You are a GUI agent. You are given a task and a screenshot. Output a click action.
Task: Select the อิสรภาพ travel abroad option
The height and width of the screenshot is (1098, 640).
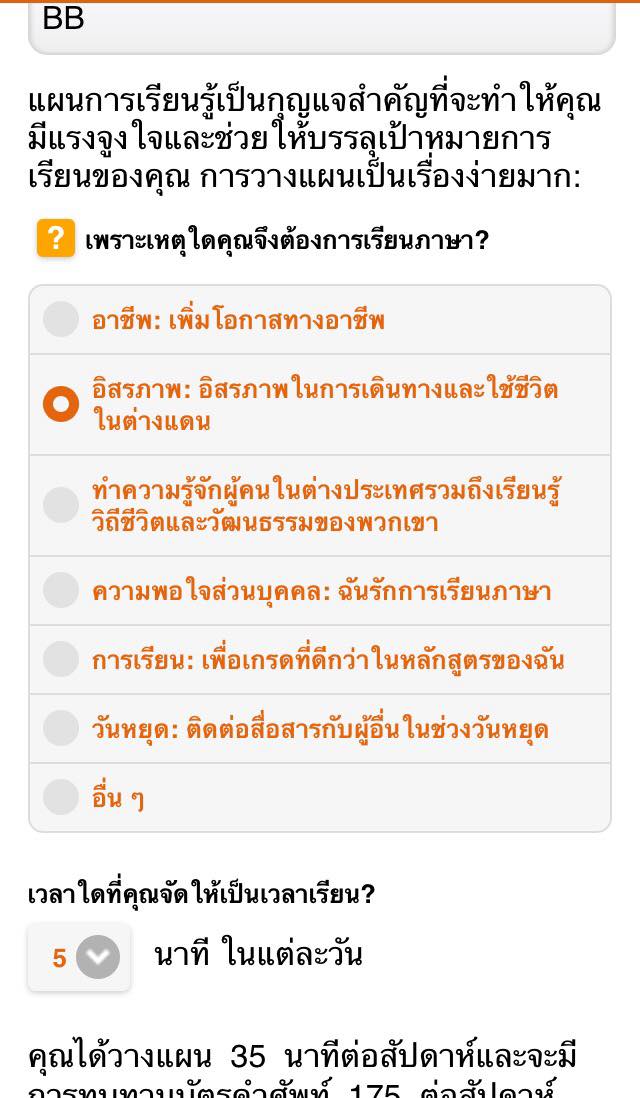(319, 405)
